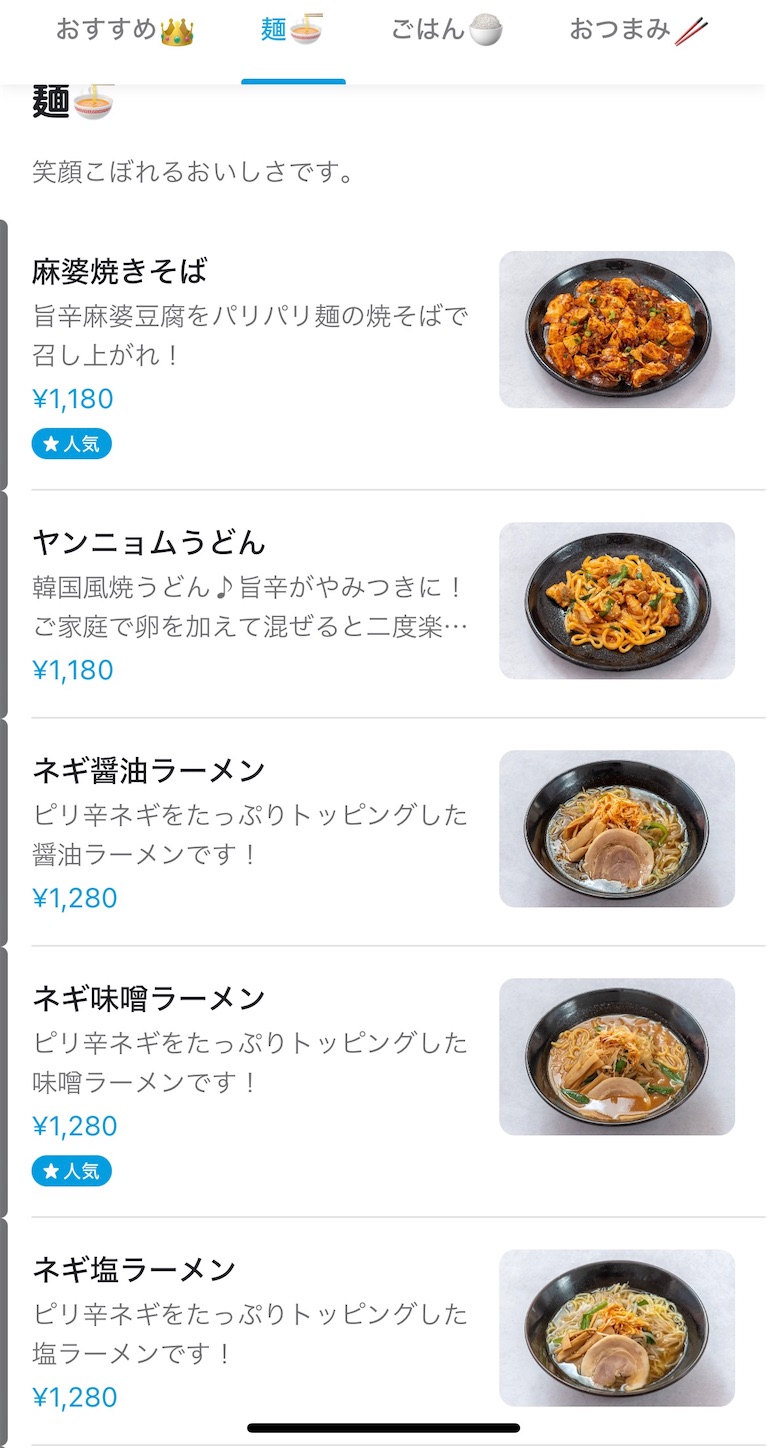
Task: Open the おつまみ tab
Action: [x=639, y=30]
